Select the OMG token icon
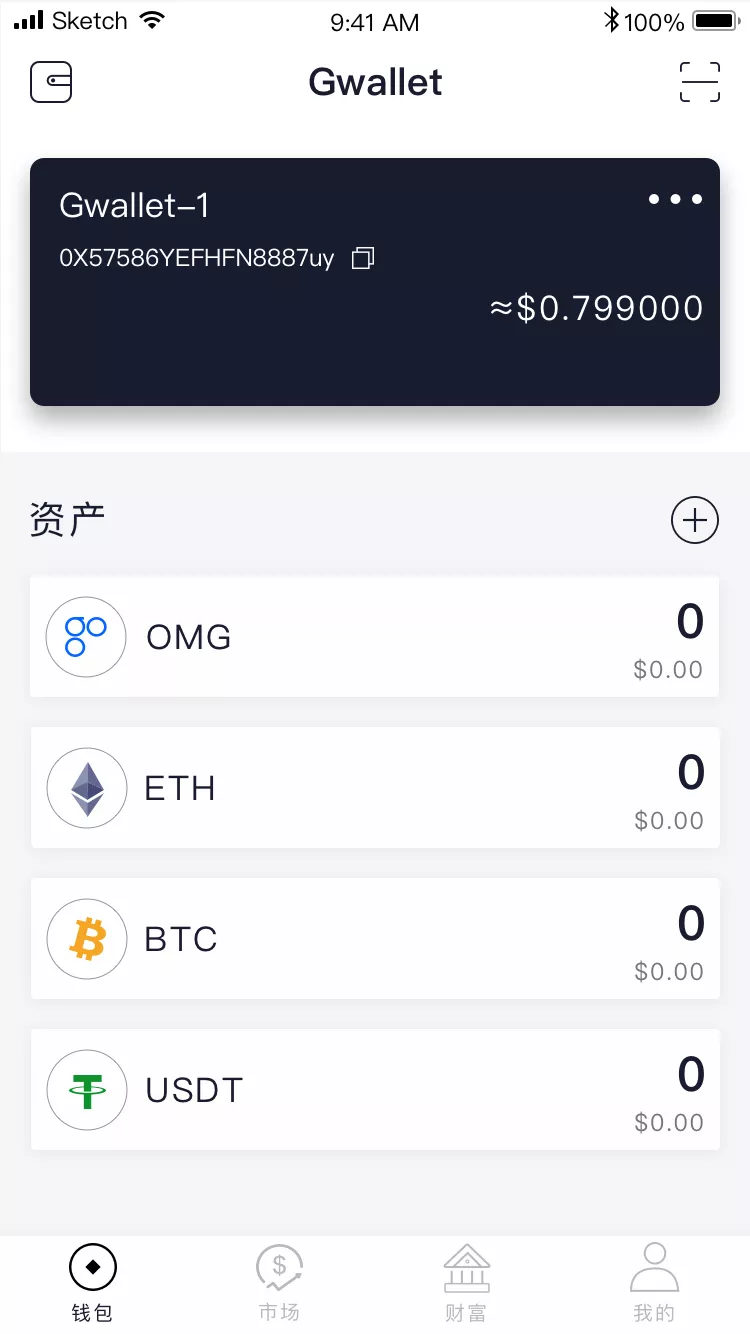This screenshot has width=750, height=1334. coord(86,637)
